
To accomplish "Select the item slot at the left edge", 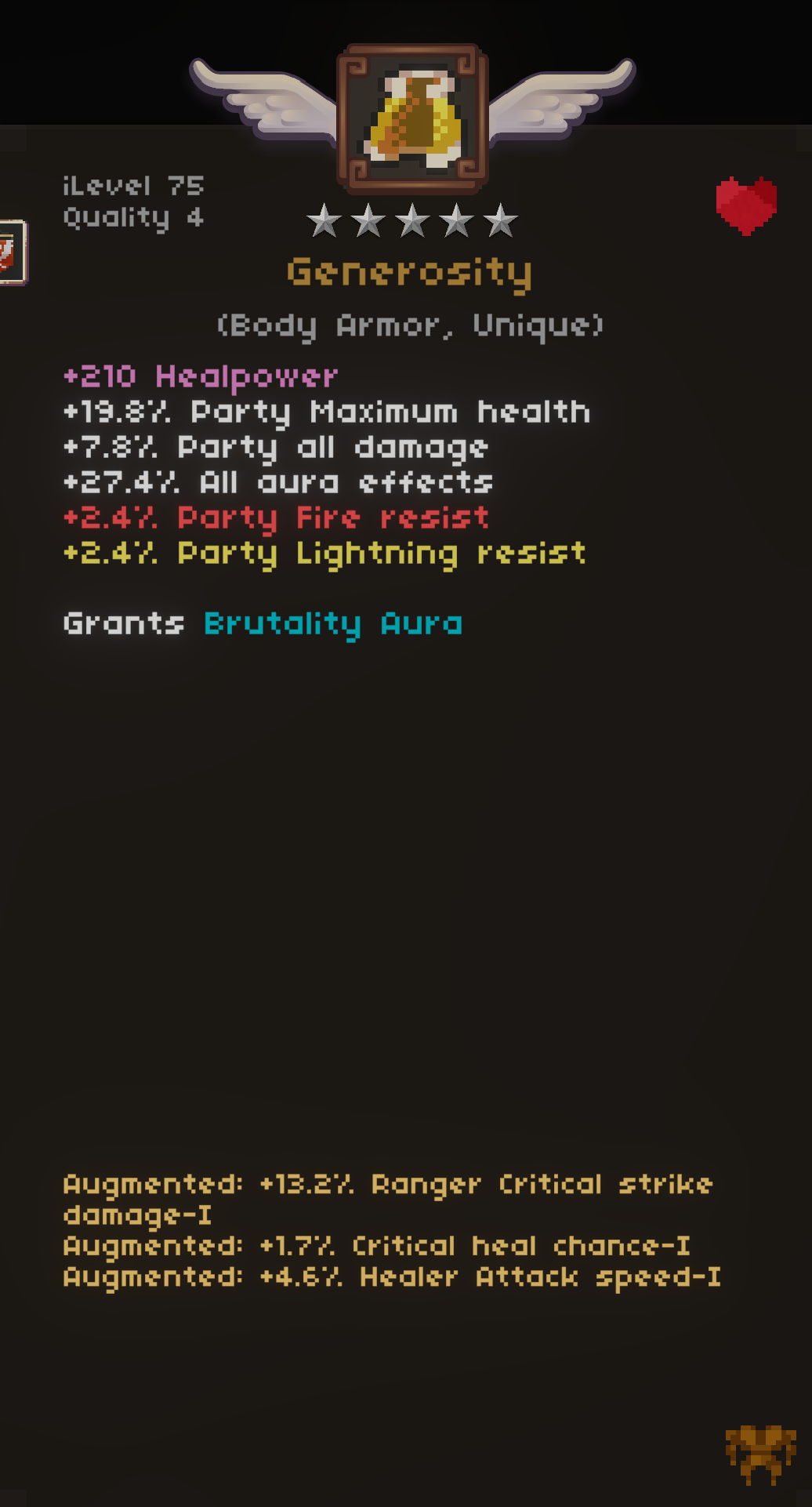I will 11,252.
